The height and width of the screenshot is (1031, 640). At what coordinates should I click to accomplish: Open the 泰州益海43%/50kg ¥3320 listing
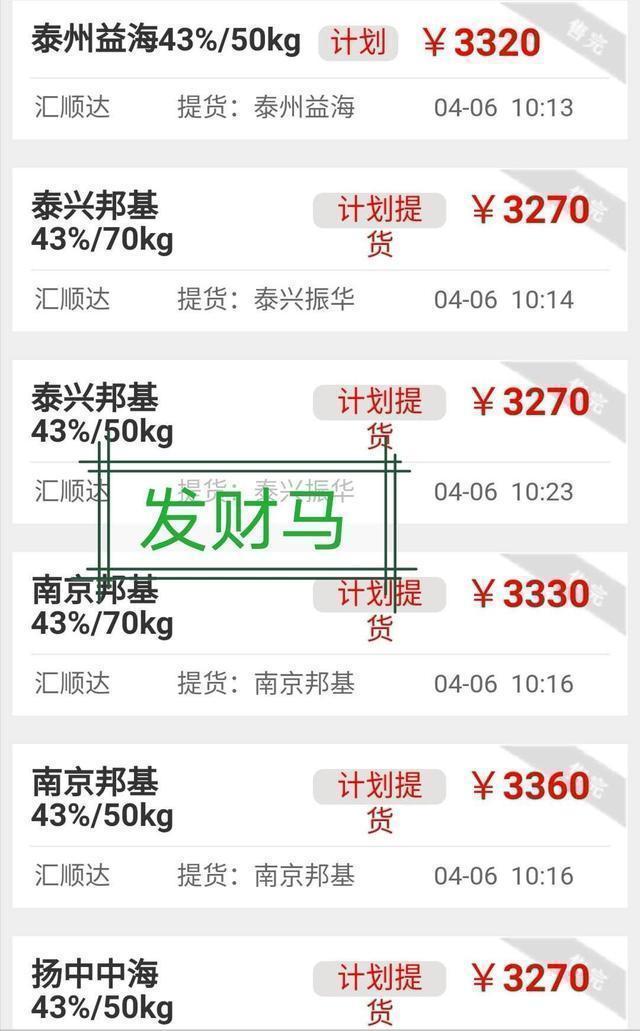point(320,69)
